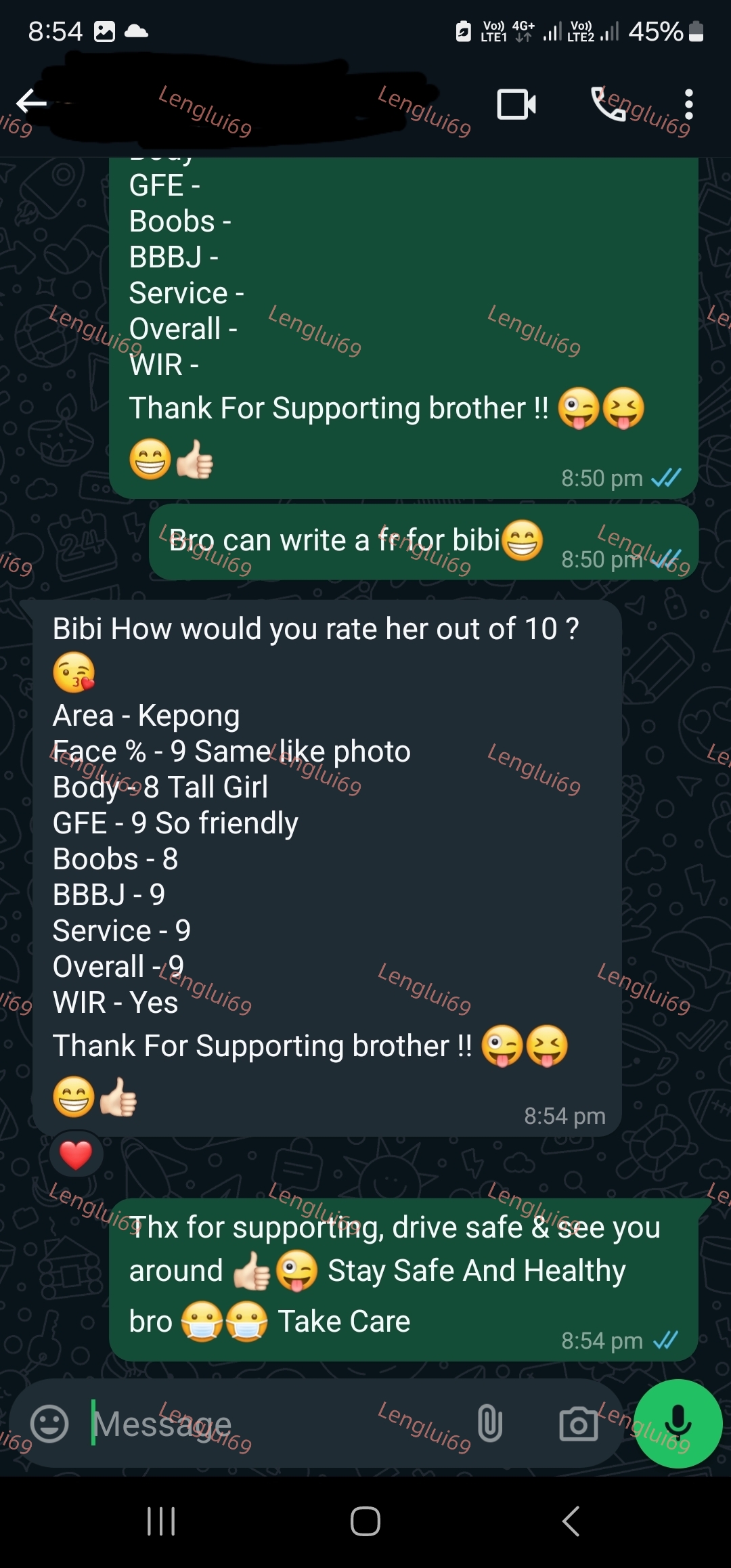This screenshot has width=731, height=1568.
Task: Tap the system home button
Action: 365,1522
